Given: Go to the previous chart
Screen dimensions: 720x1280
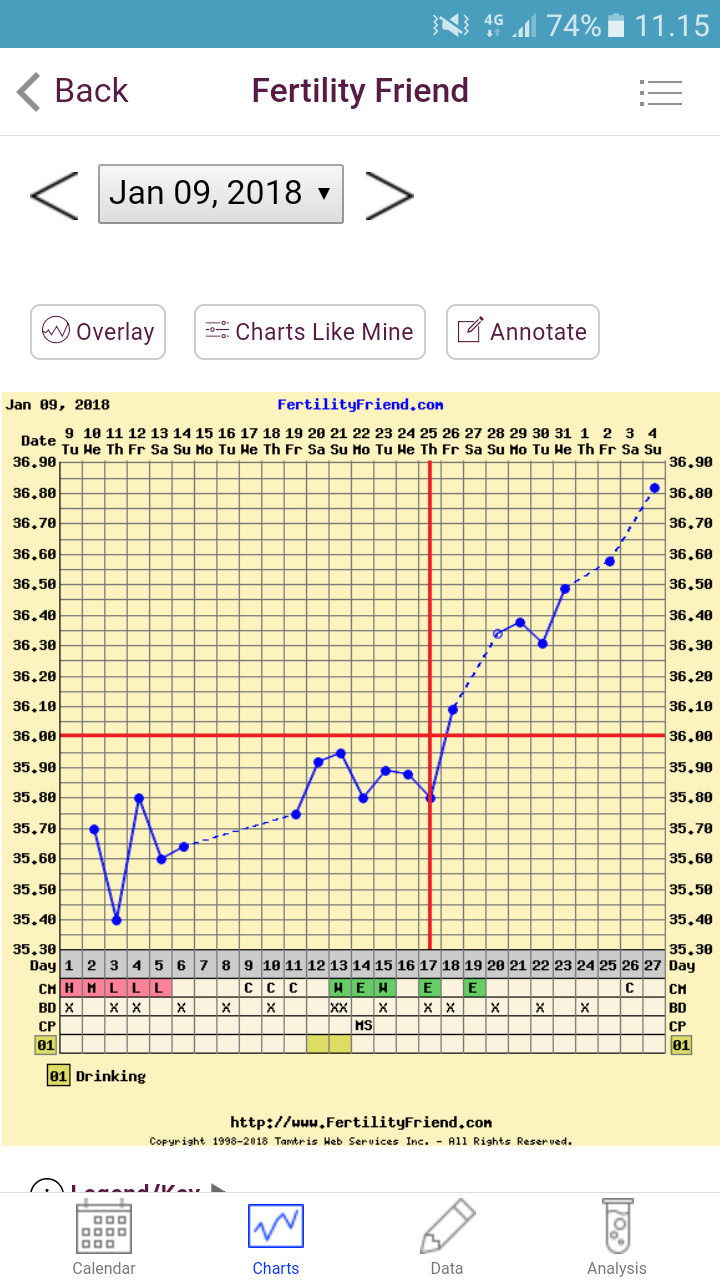Looking at the screenshot, I should (x=54, y=195).
